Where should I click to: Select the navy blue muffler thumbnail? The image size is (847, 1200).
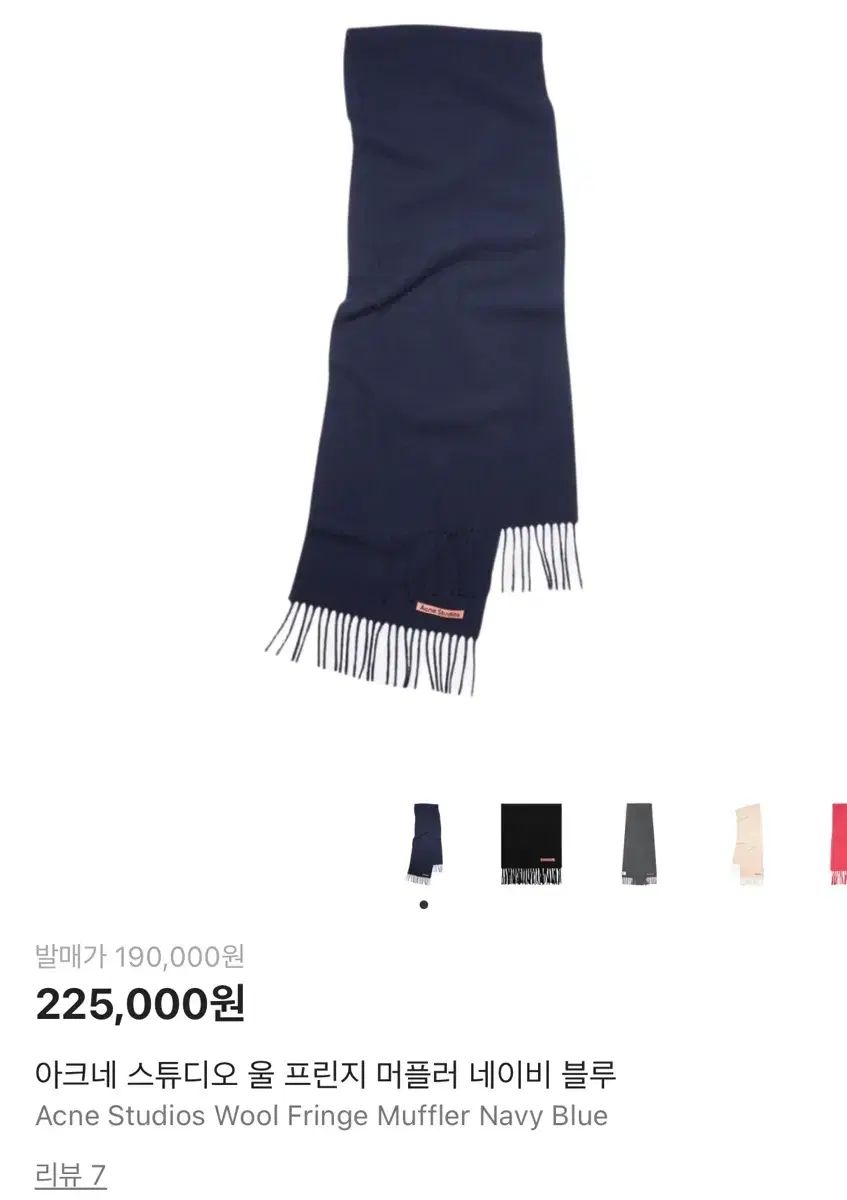(424, 844)
